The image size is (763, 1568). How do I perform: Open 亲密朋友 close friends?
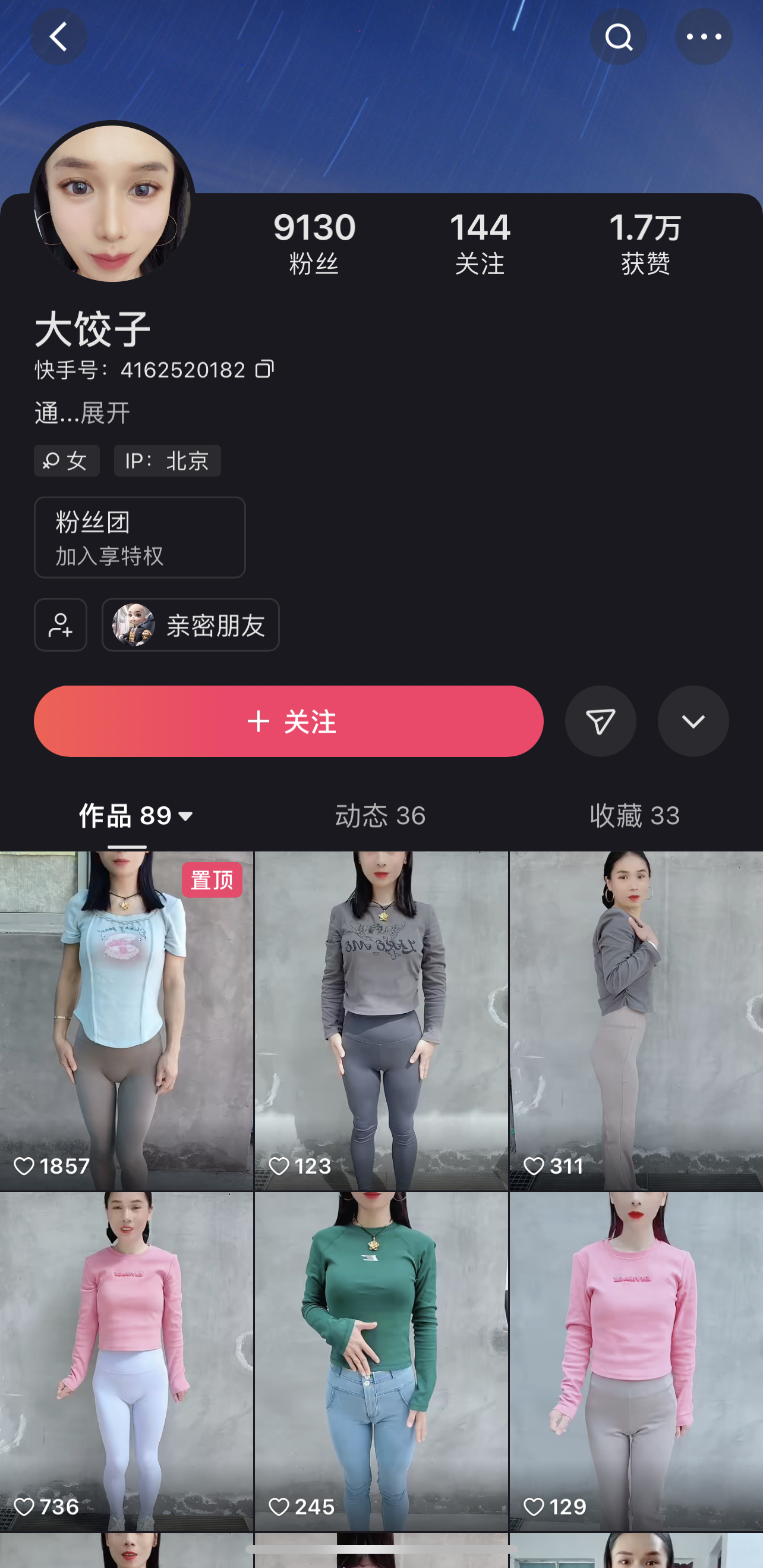coord(190,624)
